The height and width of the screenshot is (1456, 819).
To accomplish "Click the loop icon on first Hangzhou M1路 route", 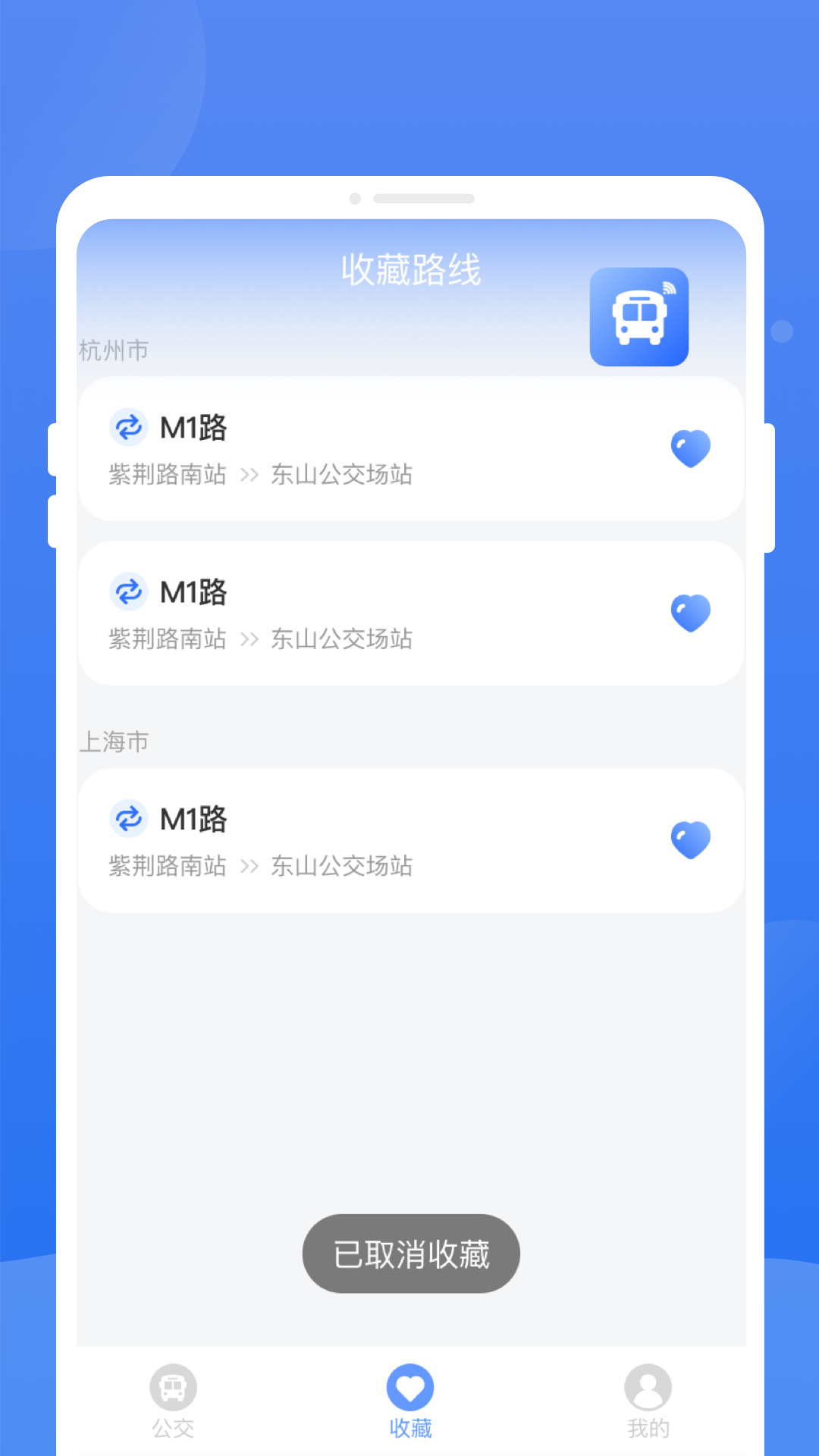I will tap(129, 428).
